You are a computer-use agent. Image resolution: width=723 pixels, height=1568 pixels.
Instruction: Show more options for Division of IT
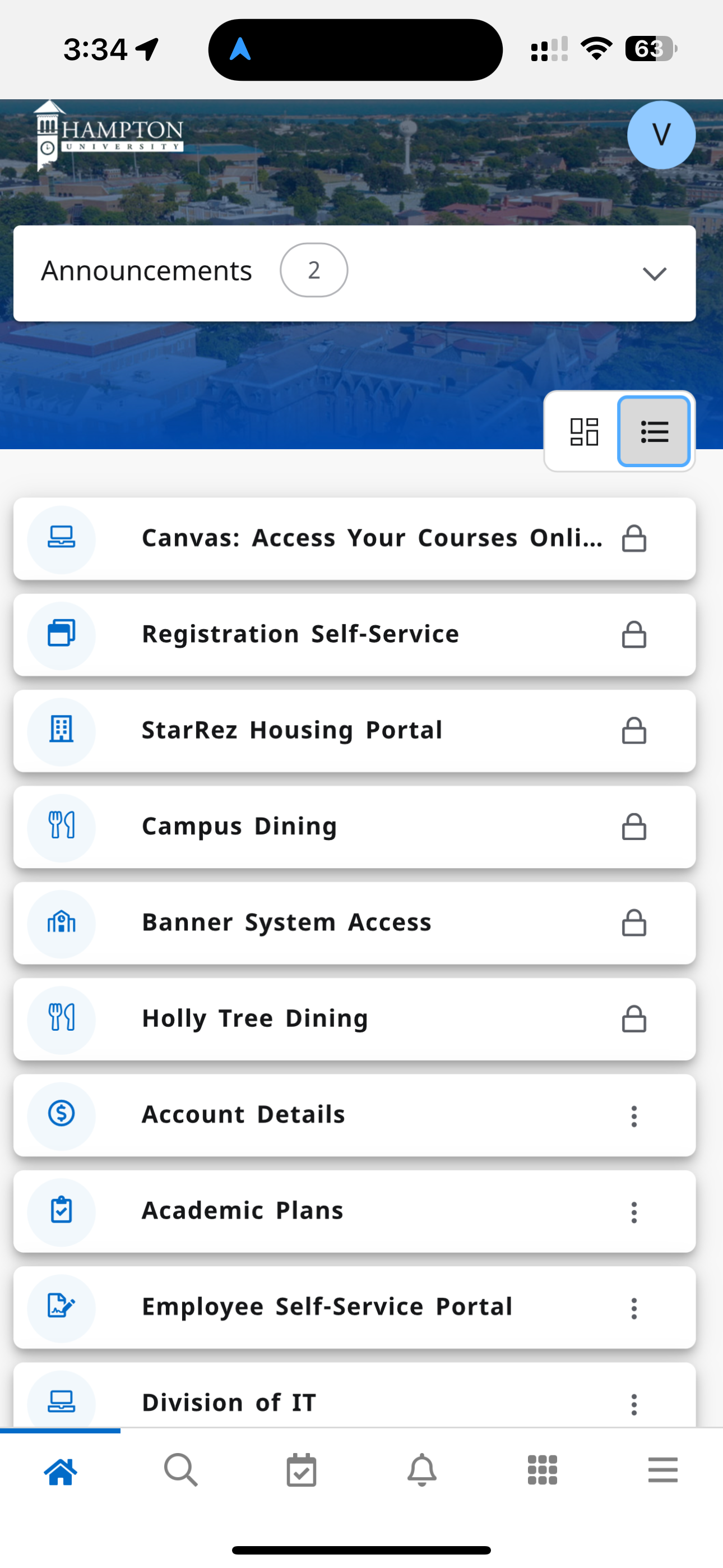click(633, 1404)
